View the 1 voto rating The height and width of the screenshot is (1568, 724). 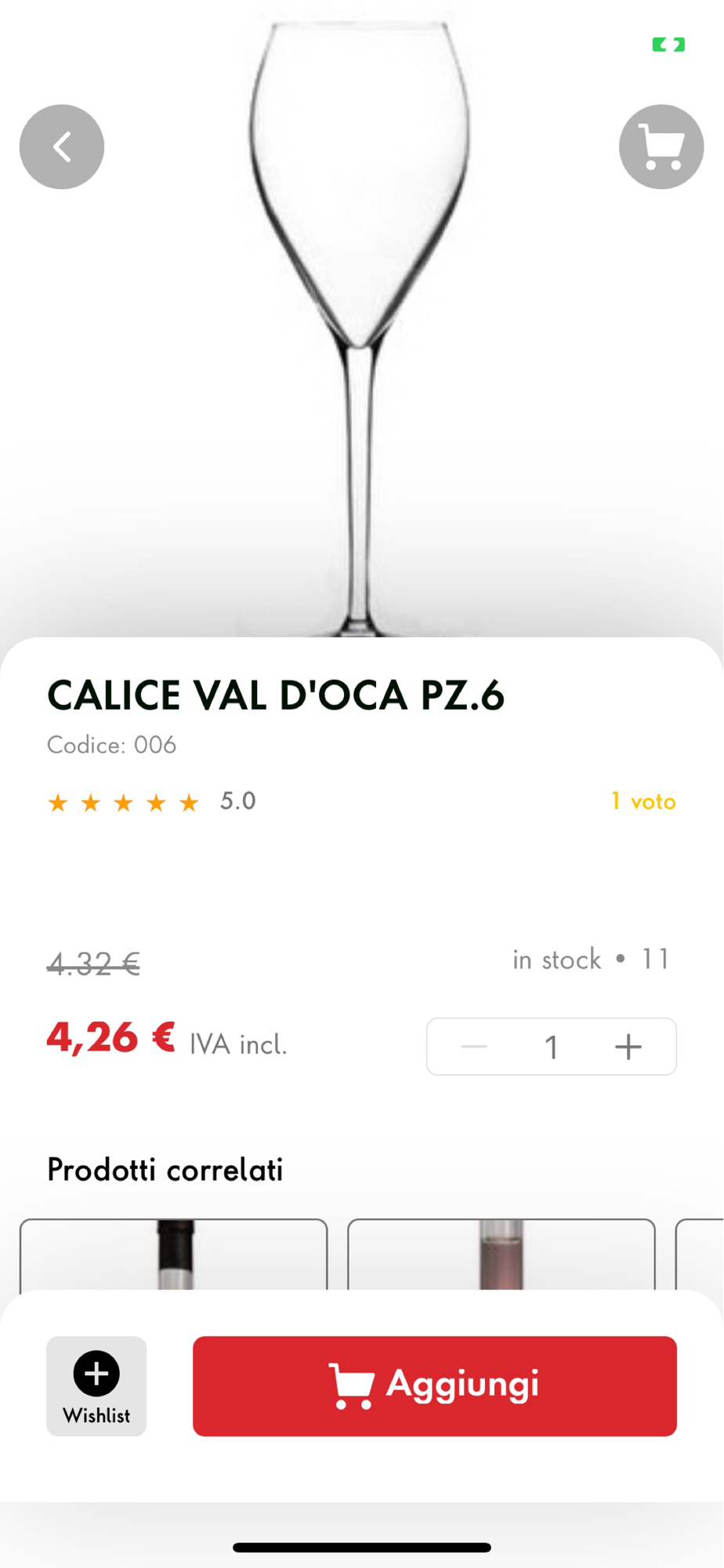[x=643, y=801]
